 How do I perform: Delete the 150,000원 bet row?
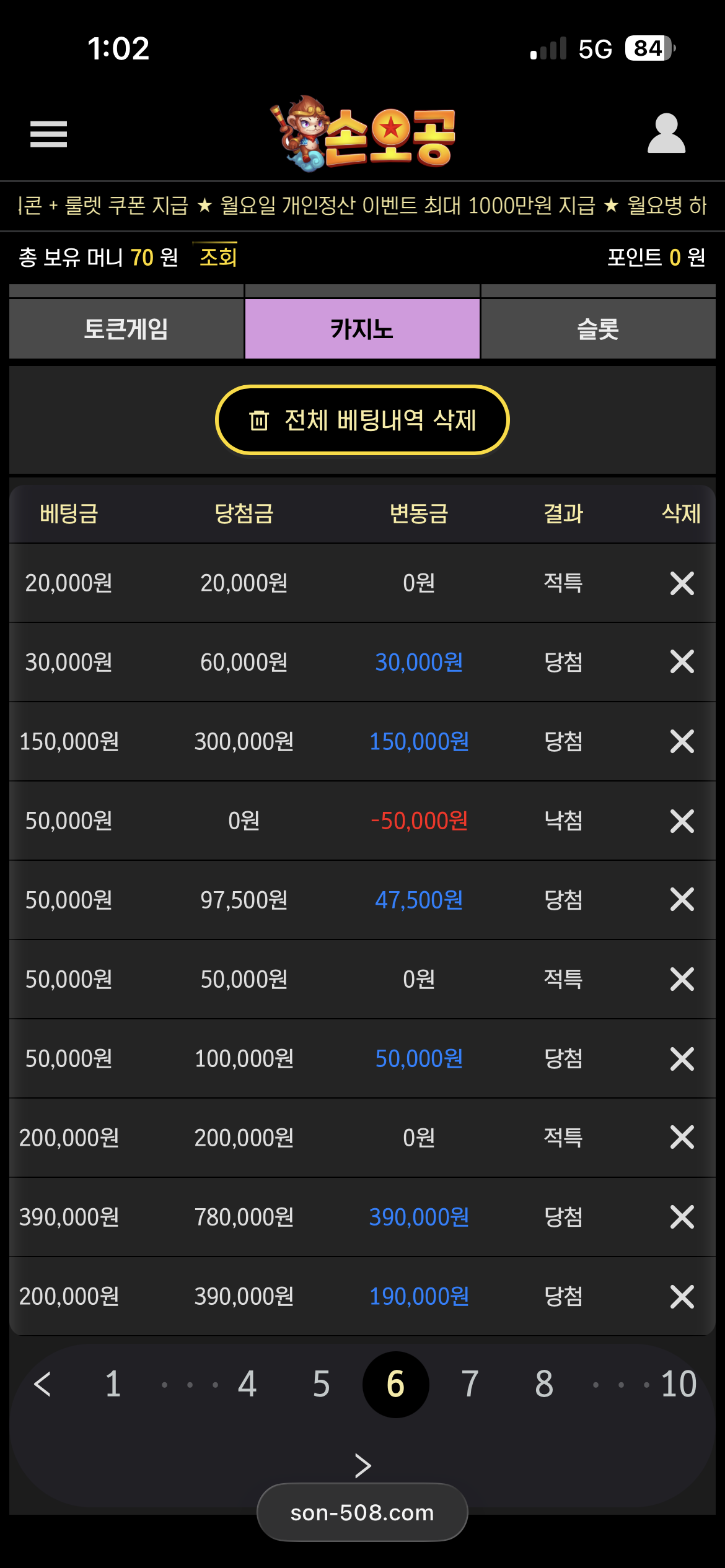682,741
